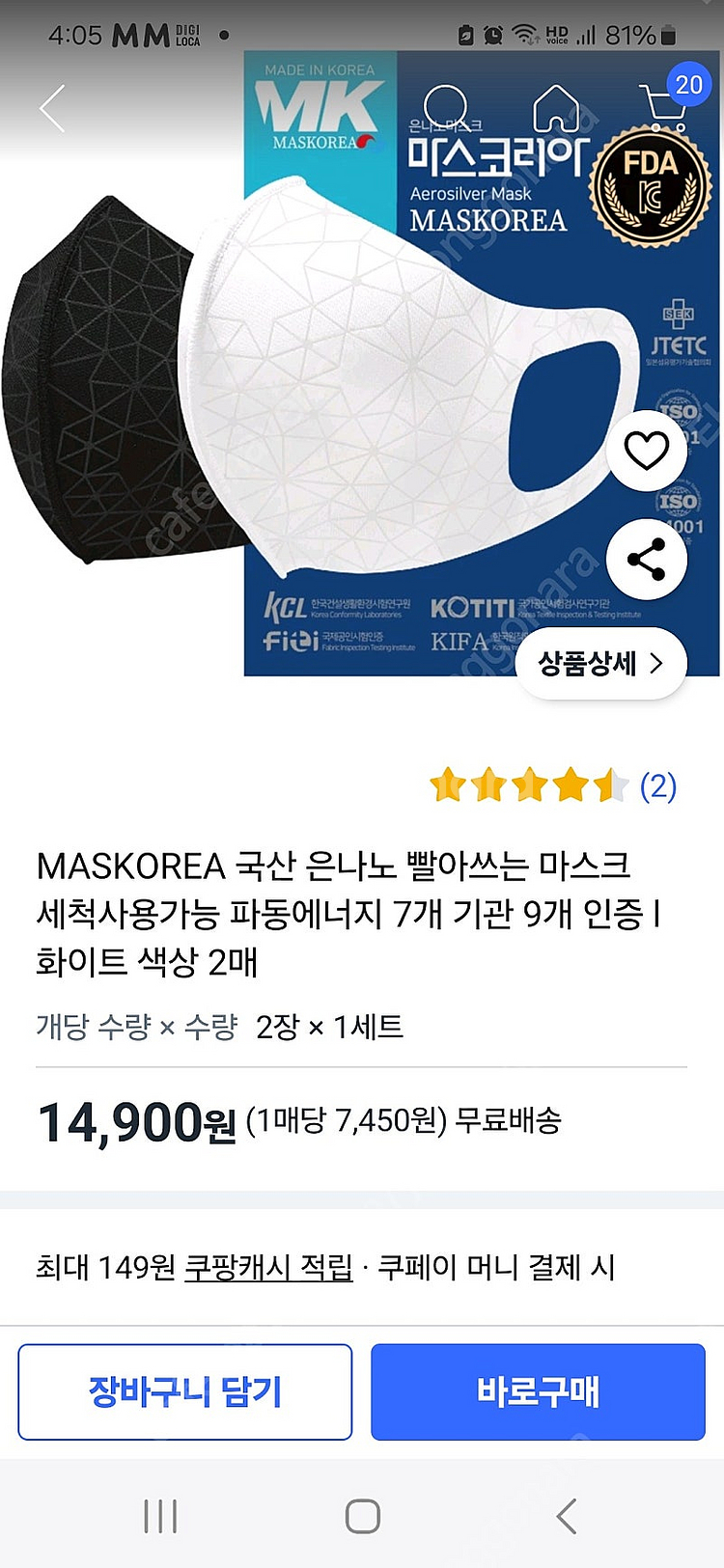View the star rating reviews (2)

(x=552, y=786)
